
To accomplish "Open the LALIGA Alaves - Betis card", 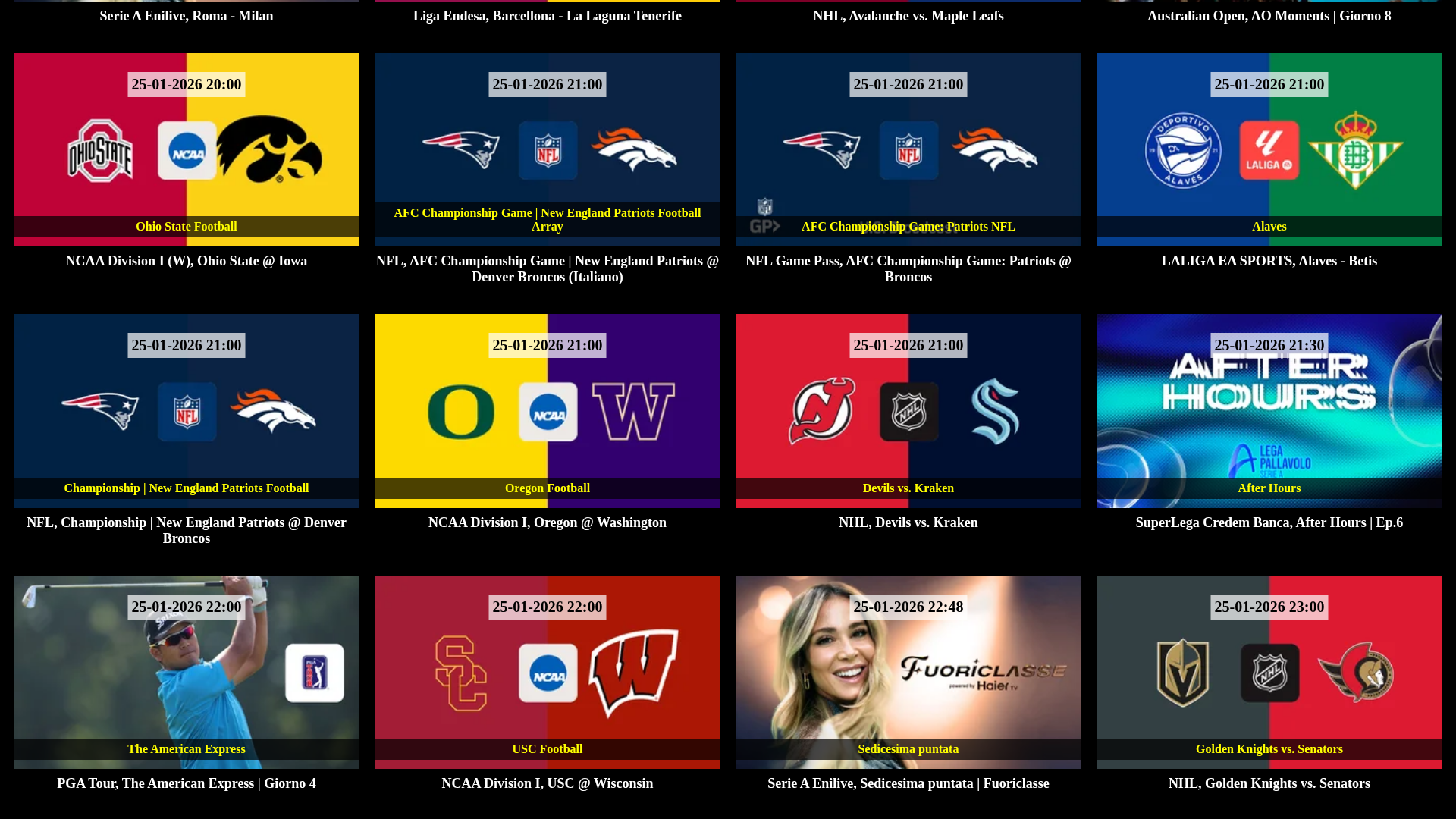I will 1269,150.
